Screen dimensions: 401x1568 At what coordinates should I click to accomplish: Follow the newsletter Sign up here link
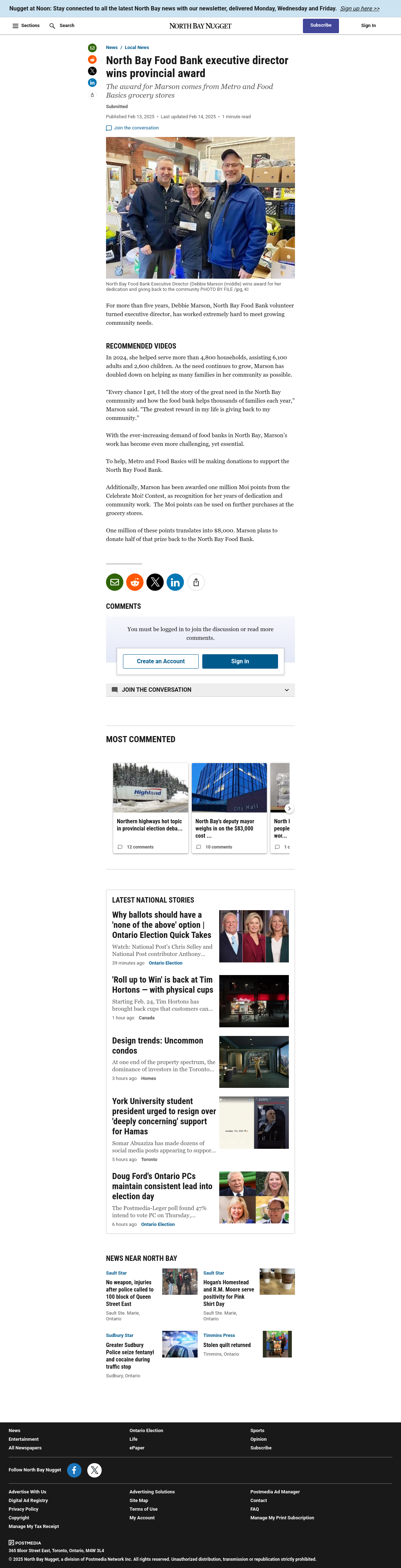[x=360, y=9]
